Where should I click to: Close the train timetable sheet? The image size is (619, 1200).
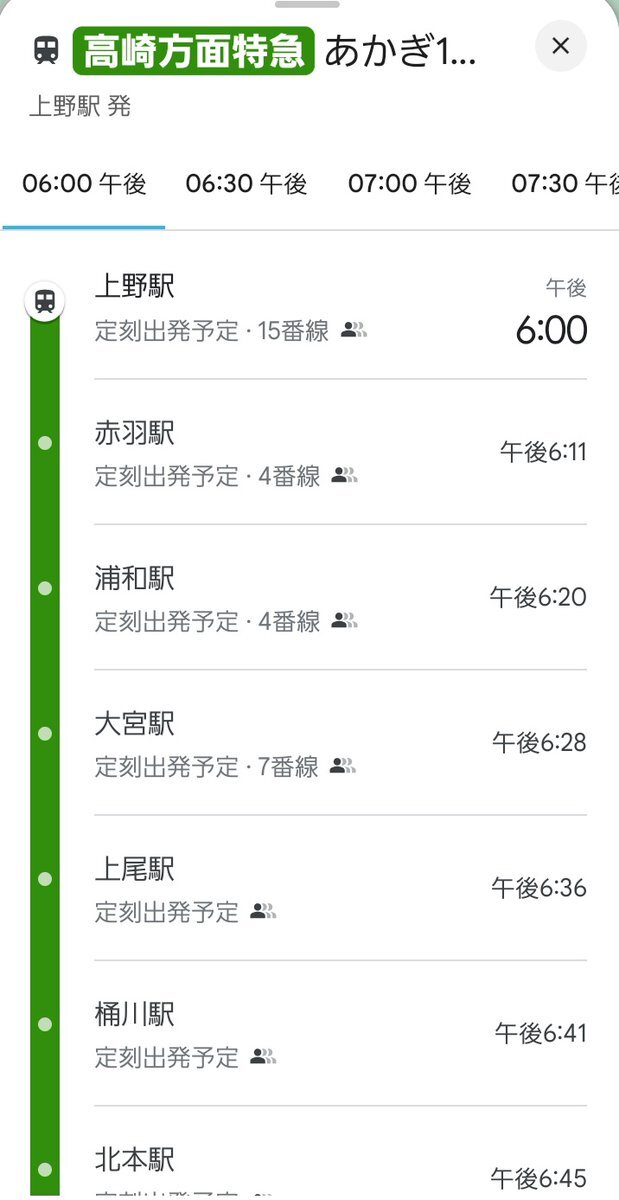[x=561, y=46]
